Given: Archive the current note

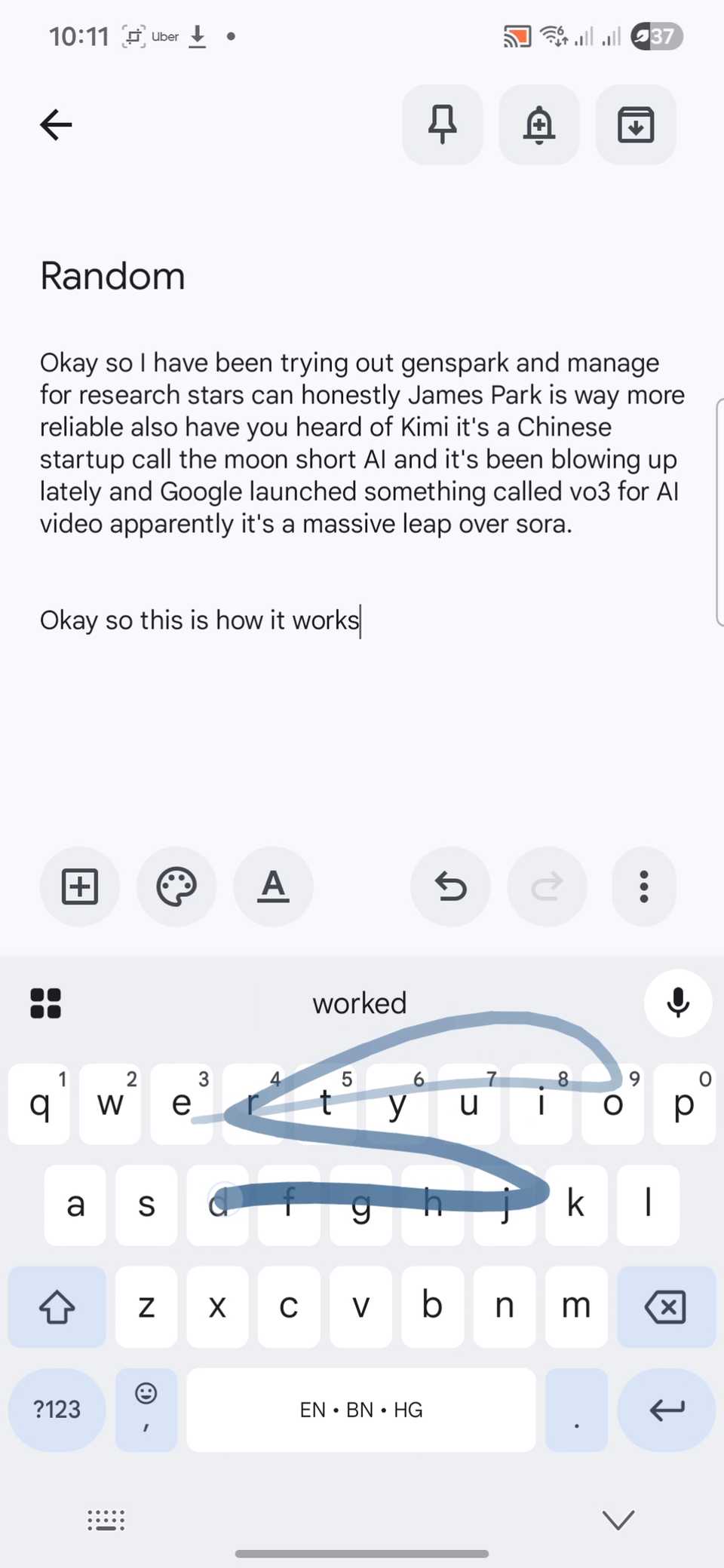Looking at the screenshot, I should [635, 125].
